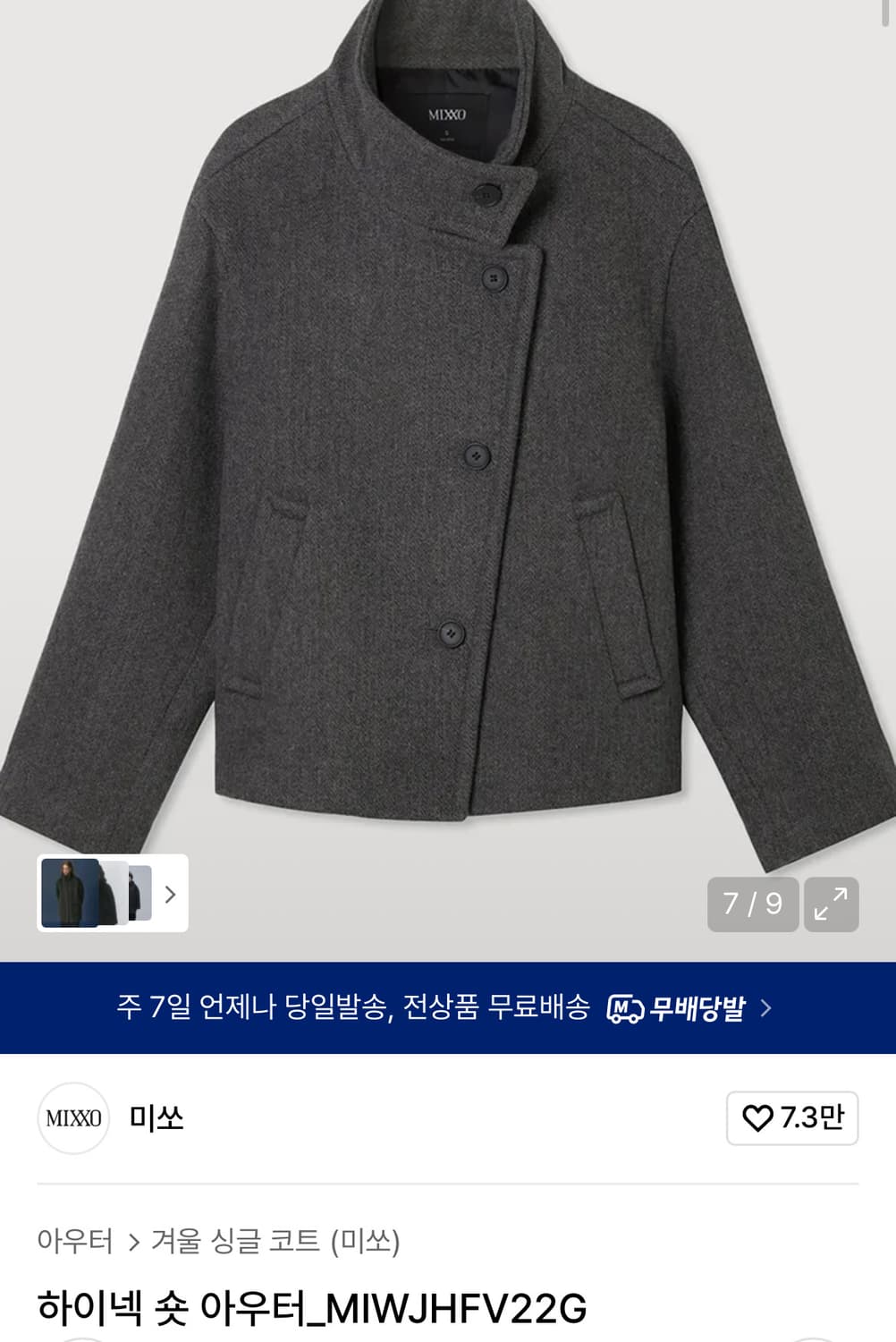Select the MIXXO circular brand logo
This screenshot has height=1342, width=896.
point(72,1117)
